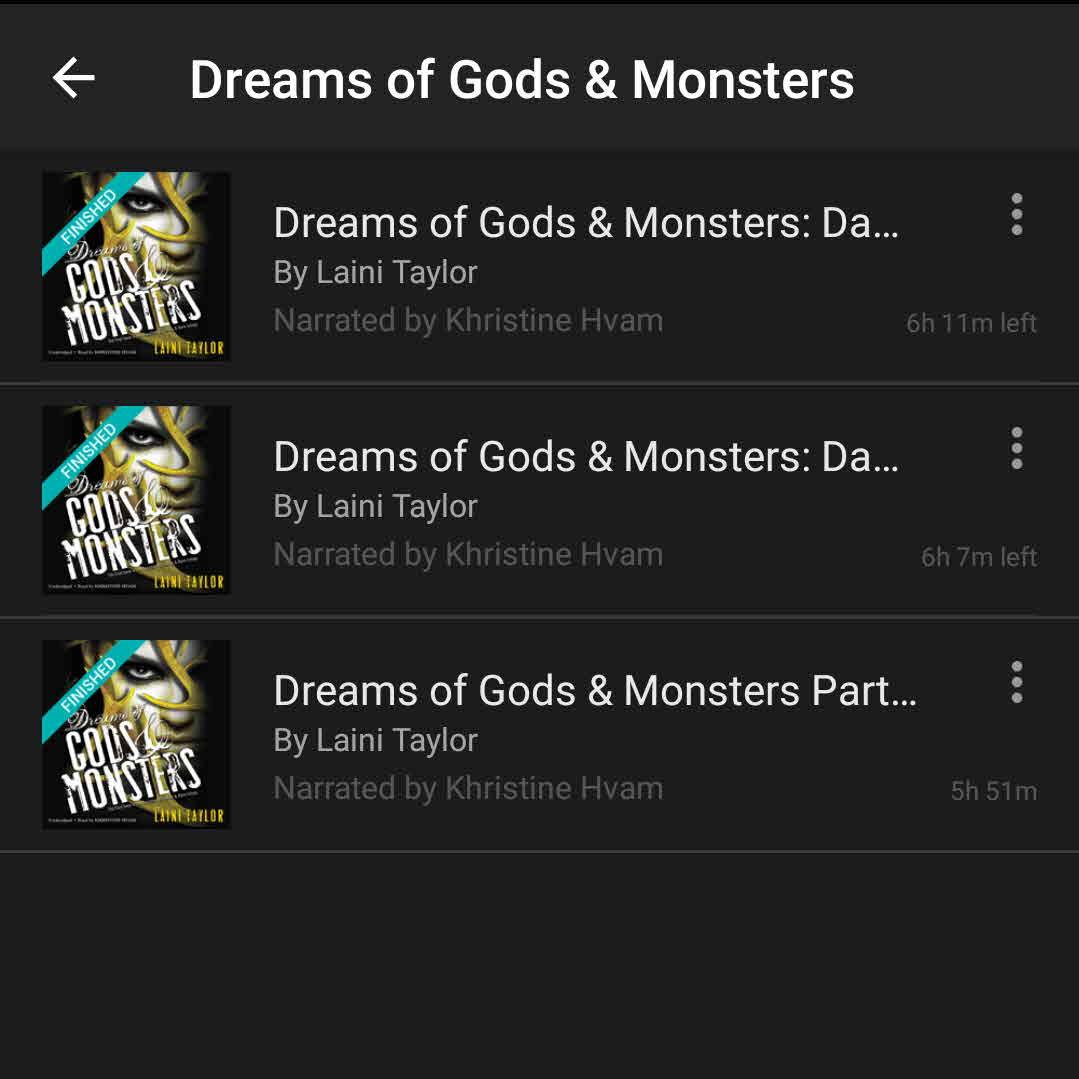Viewport: 1079px width, 1079px height.
Task: Go back using the top-left arrow
Action: click(x=73, y=79)
